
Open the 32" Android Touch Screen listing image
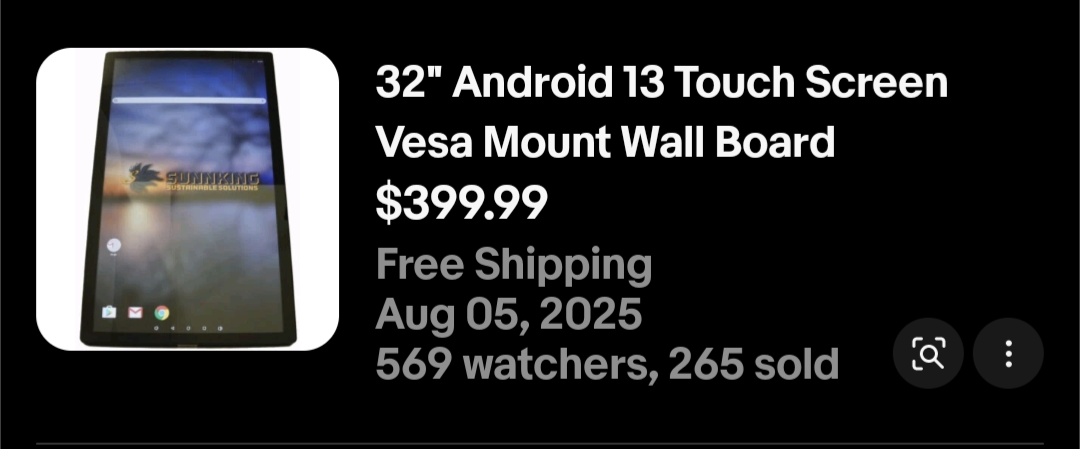coord(187,199)
